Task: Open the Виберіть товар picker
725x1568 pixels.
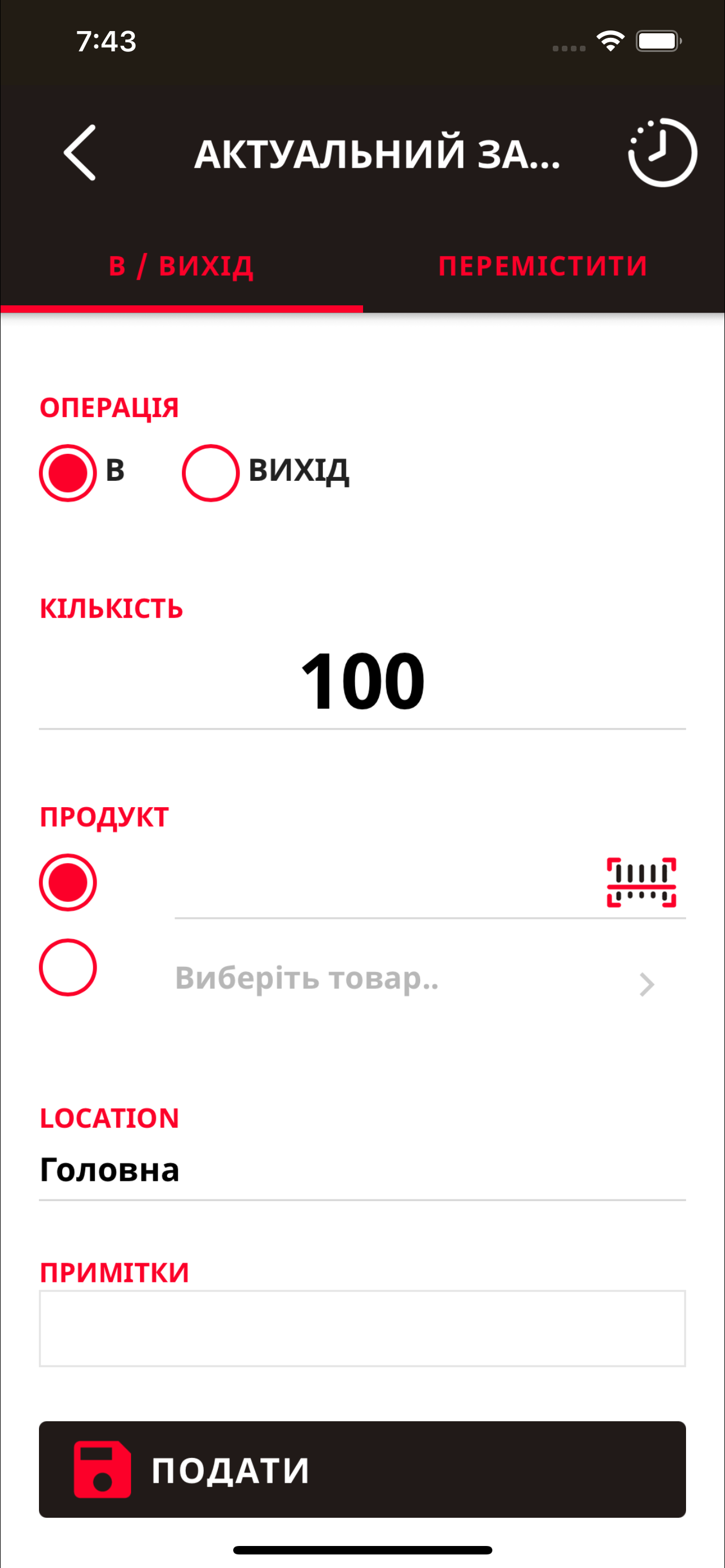Action: pos(414,979)
